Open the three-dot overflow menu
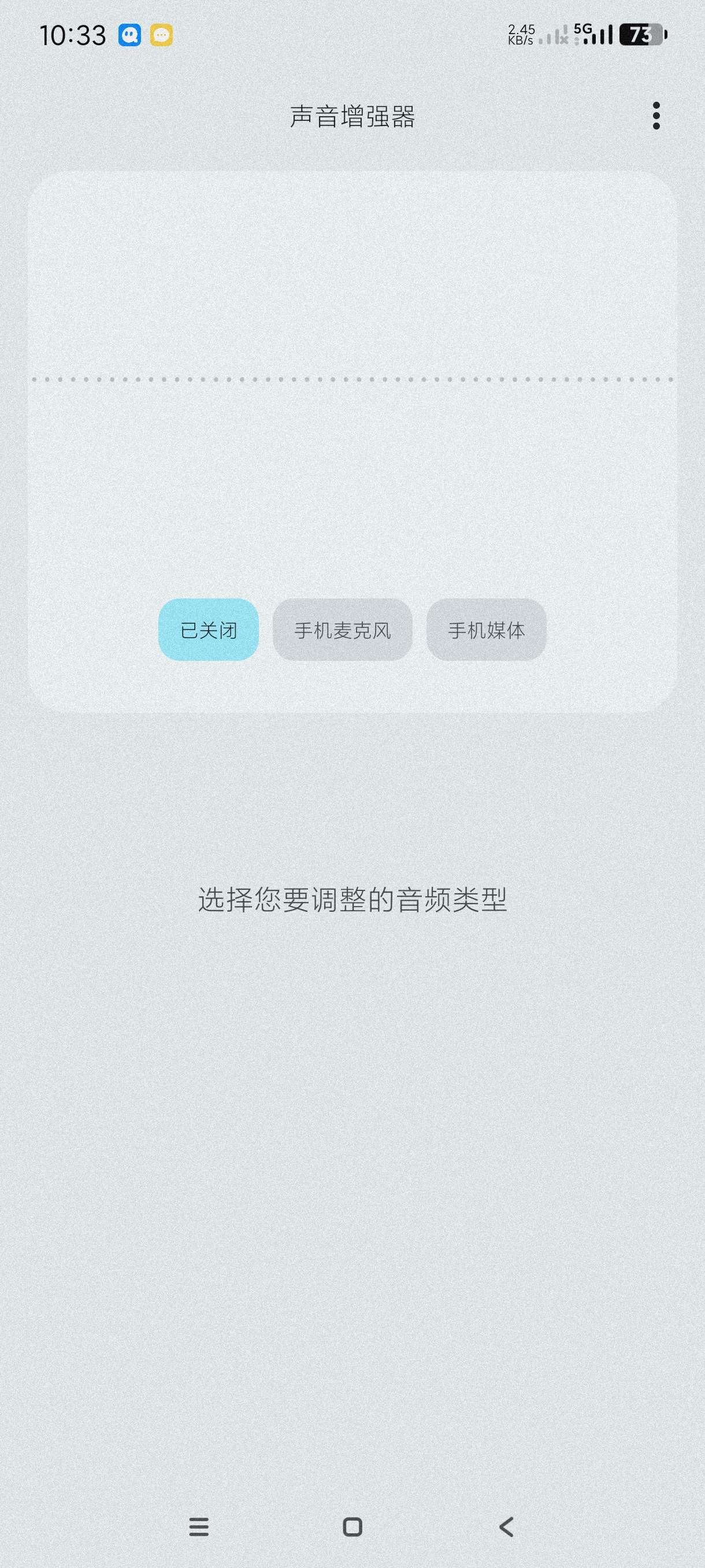 [656, 116]
